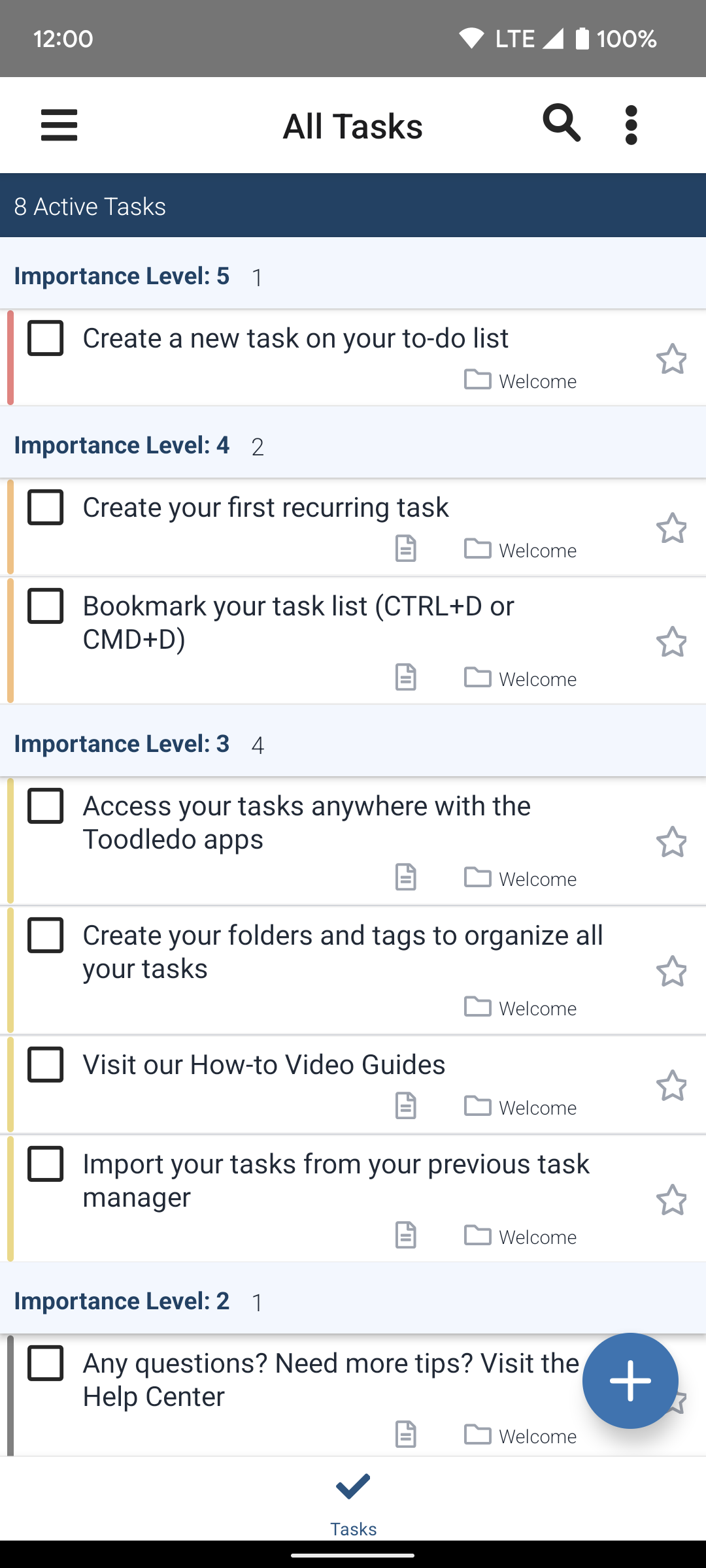This screenshot has height=1568, width=706.
Task: Open the overflow three-dot menu
Action: click(631, 123)
